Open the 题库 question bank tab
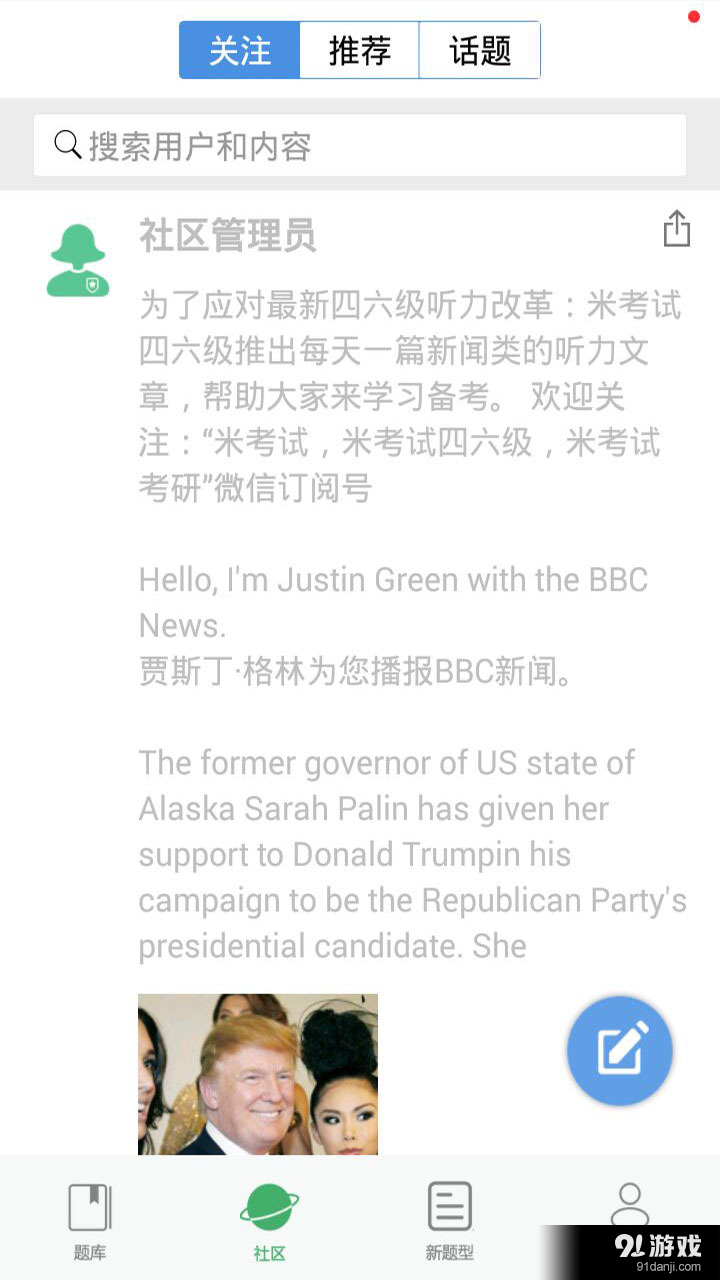 [90, 1213]
